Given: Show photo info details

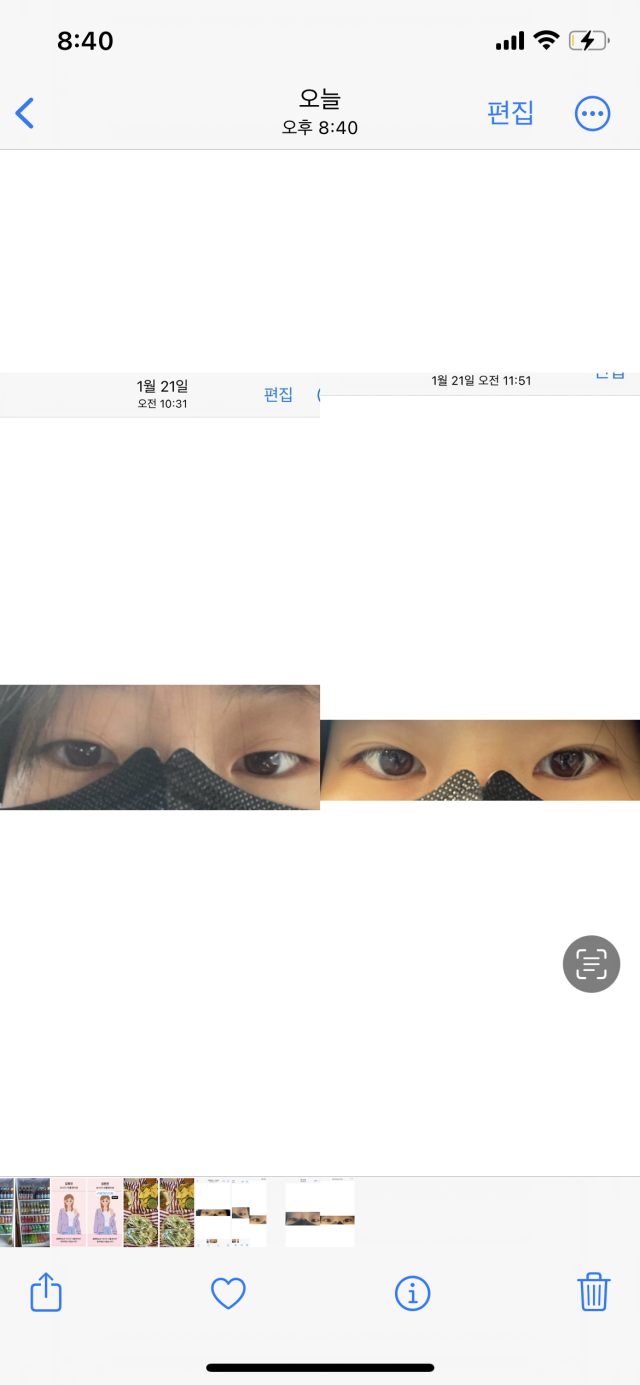Looking at the screenshot, I should click(412, 1293).
